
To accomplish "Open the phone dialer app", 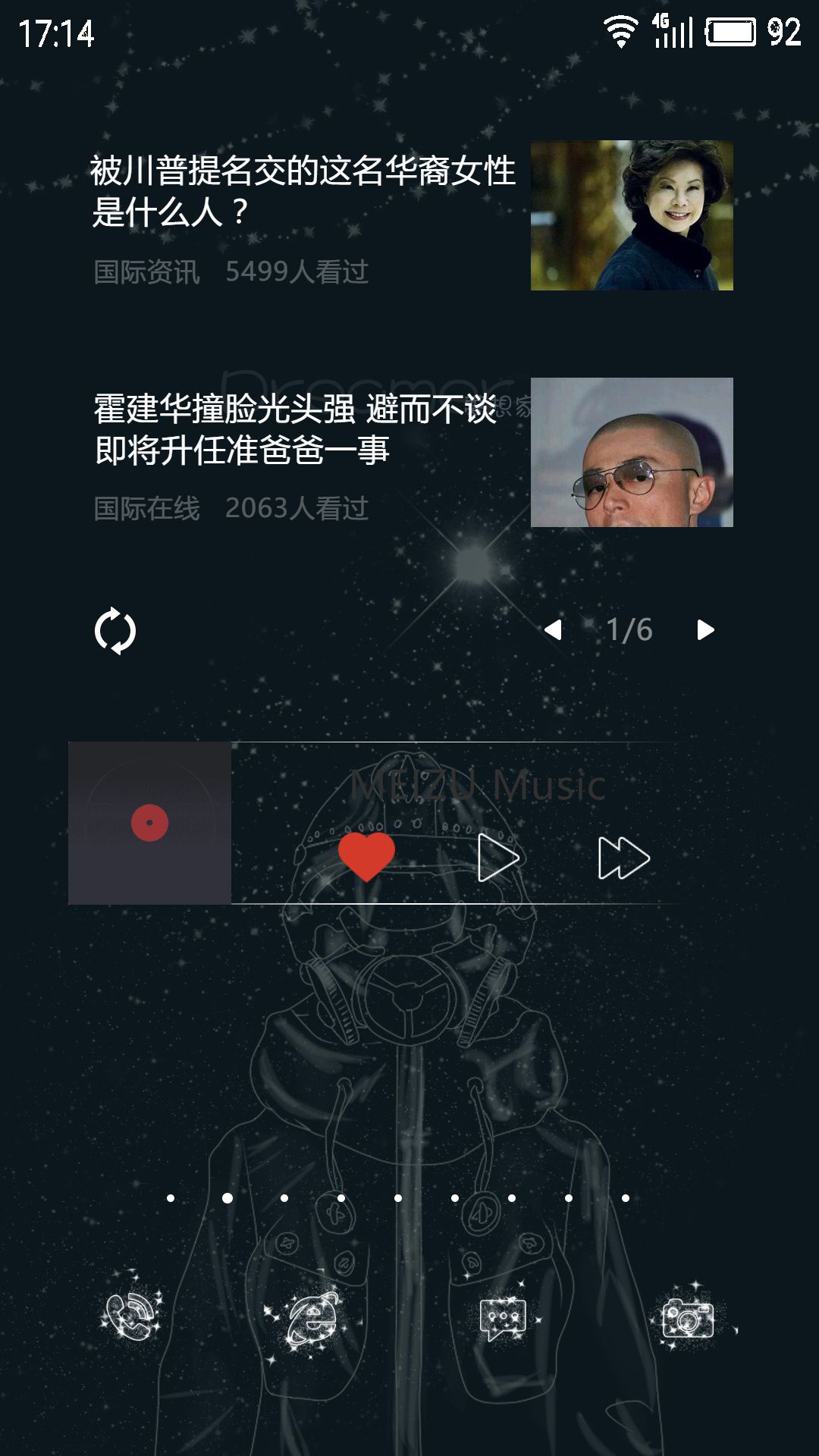I will point(130,1316).
